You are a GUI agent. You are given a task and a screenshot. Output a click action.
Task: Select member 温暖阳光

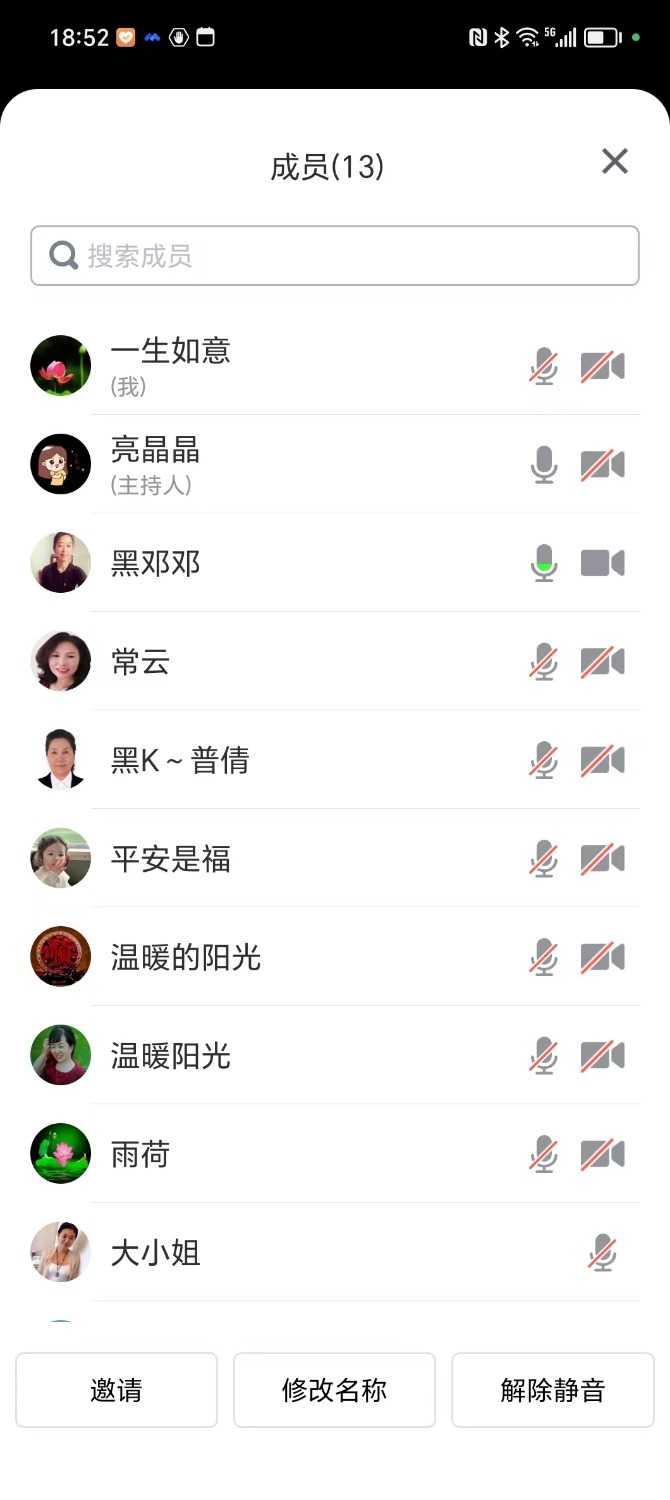click(171, 1056)
